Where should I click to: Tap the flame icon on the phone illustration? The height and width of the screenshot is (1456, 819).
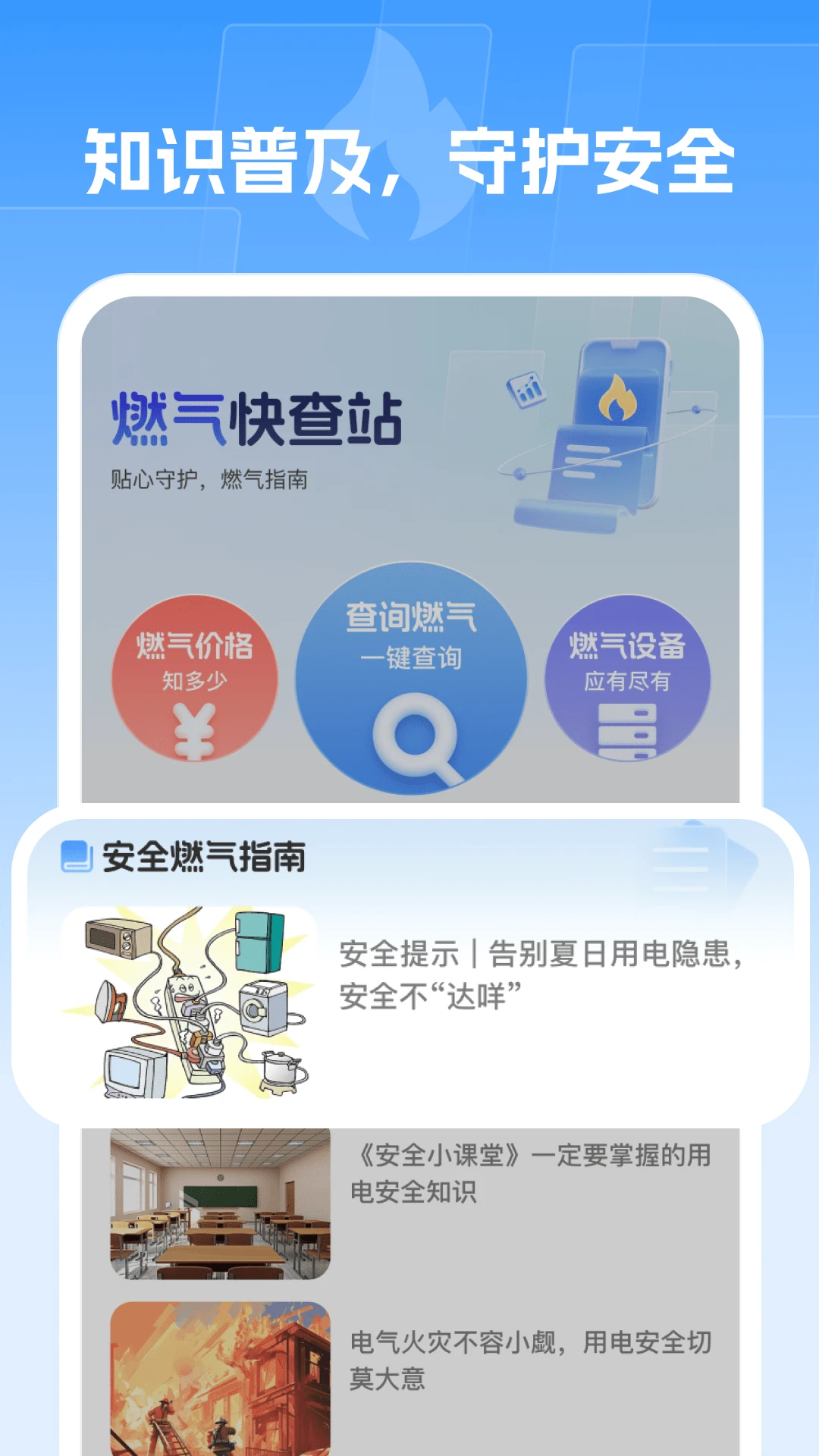[616, 397]
